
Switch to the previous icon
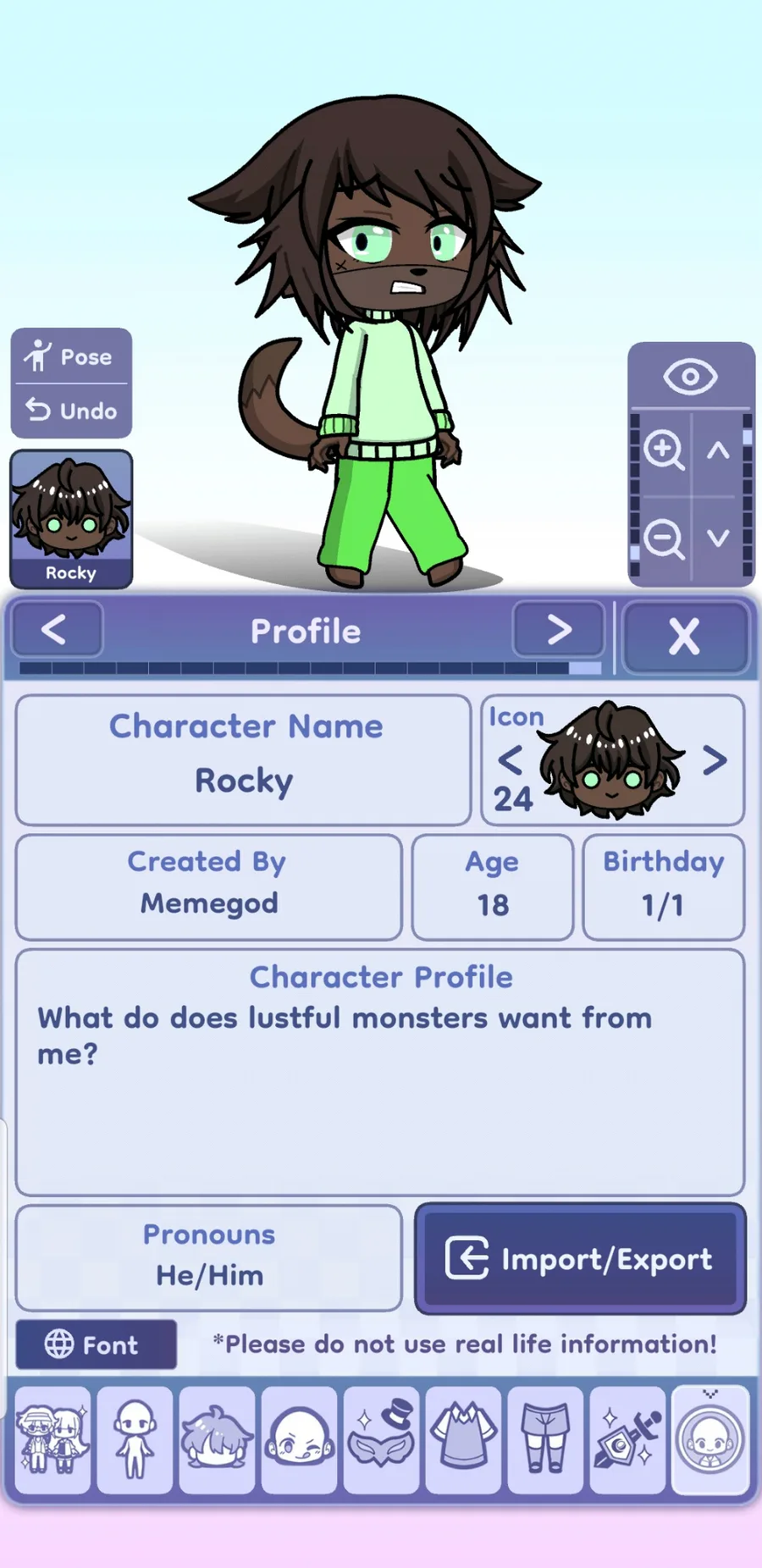pos(510,760)
